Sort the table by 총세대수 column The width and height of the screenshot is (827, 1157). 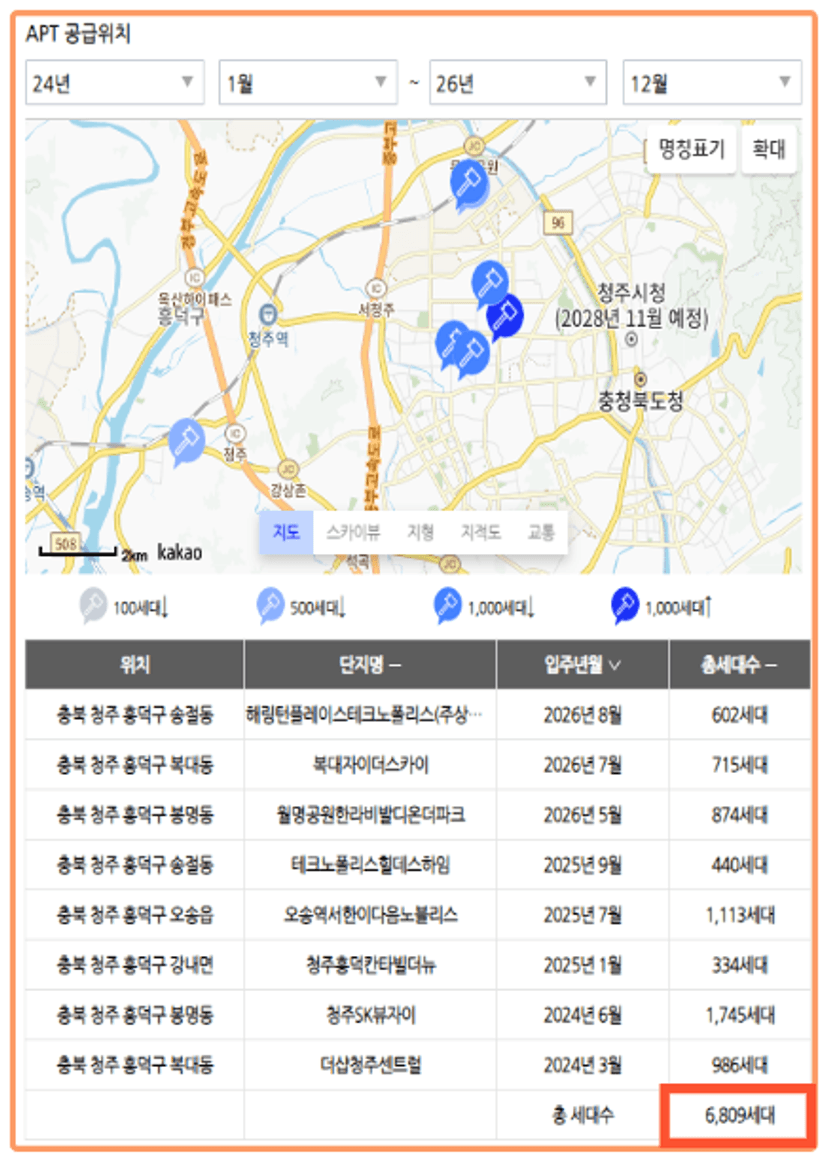[x=739, y=665]
